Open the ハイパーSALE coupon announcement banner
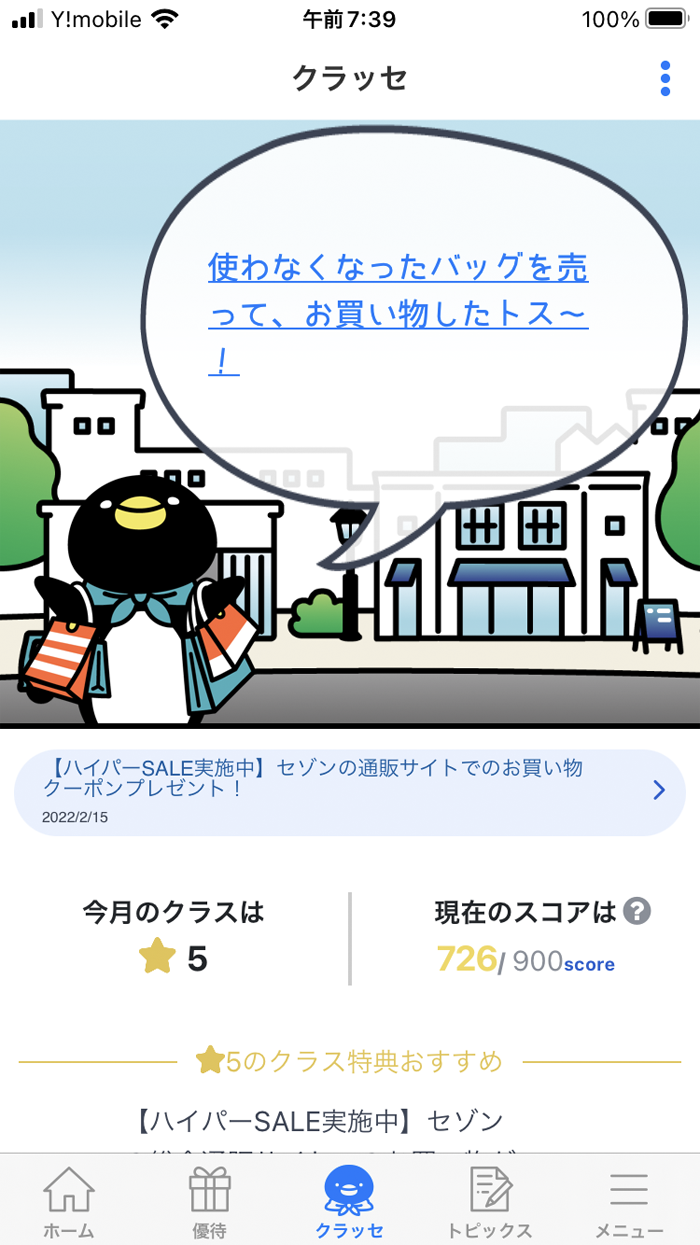 tap(349, 792)
